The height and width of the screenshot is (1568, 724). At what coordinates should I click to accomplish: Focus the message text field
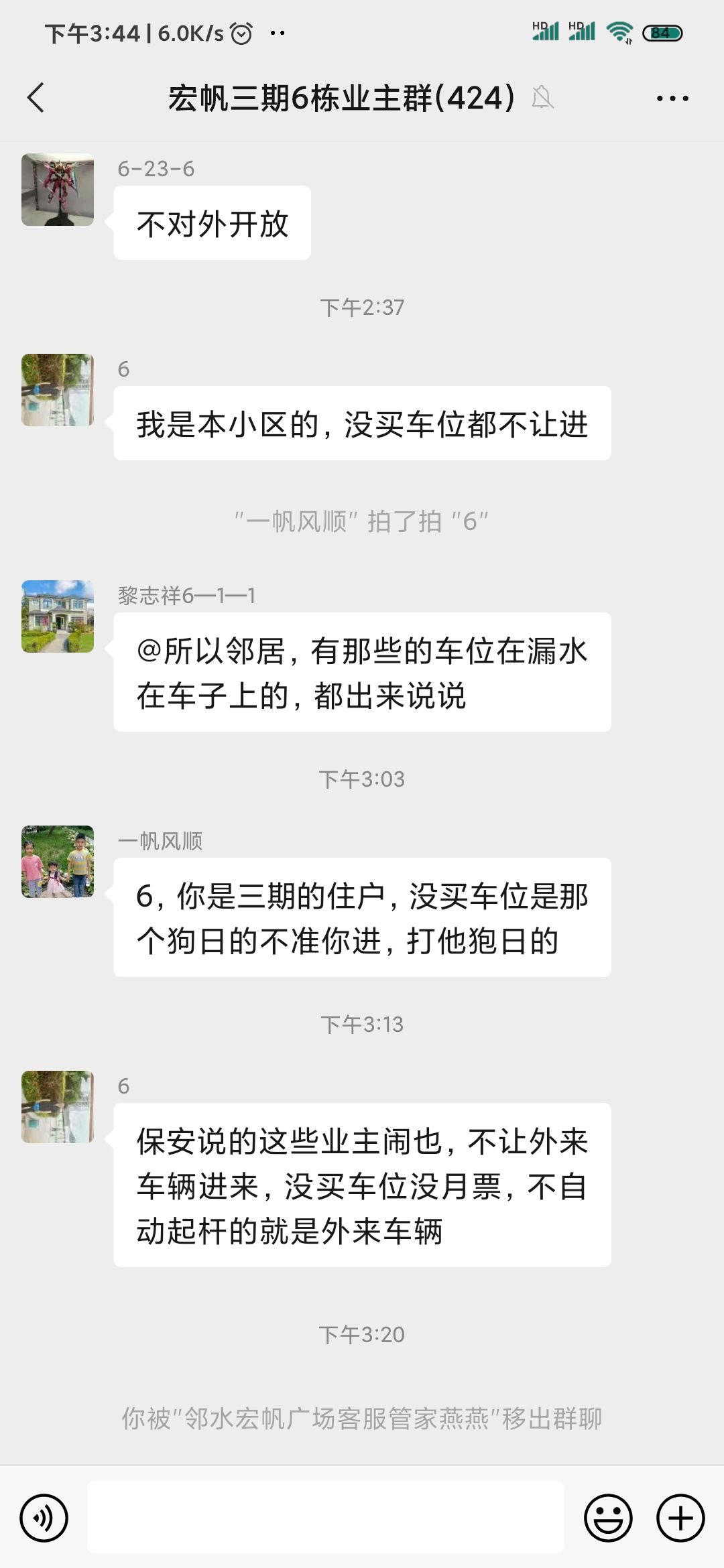(x=326, y=1518)
